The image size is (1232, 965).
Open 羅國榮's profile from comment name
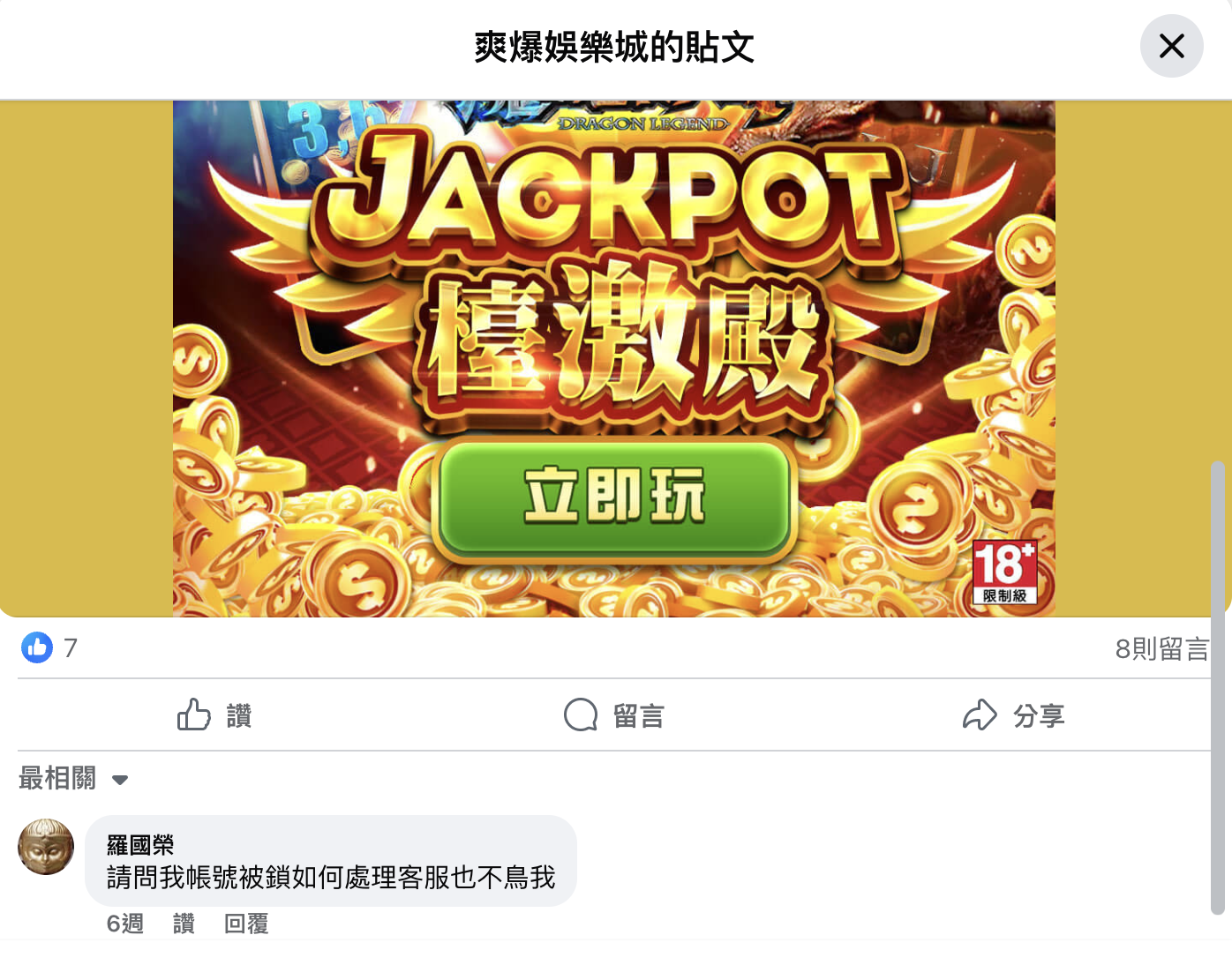point(140,845)
